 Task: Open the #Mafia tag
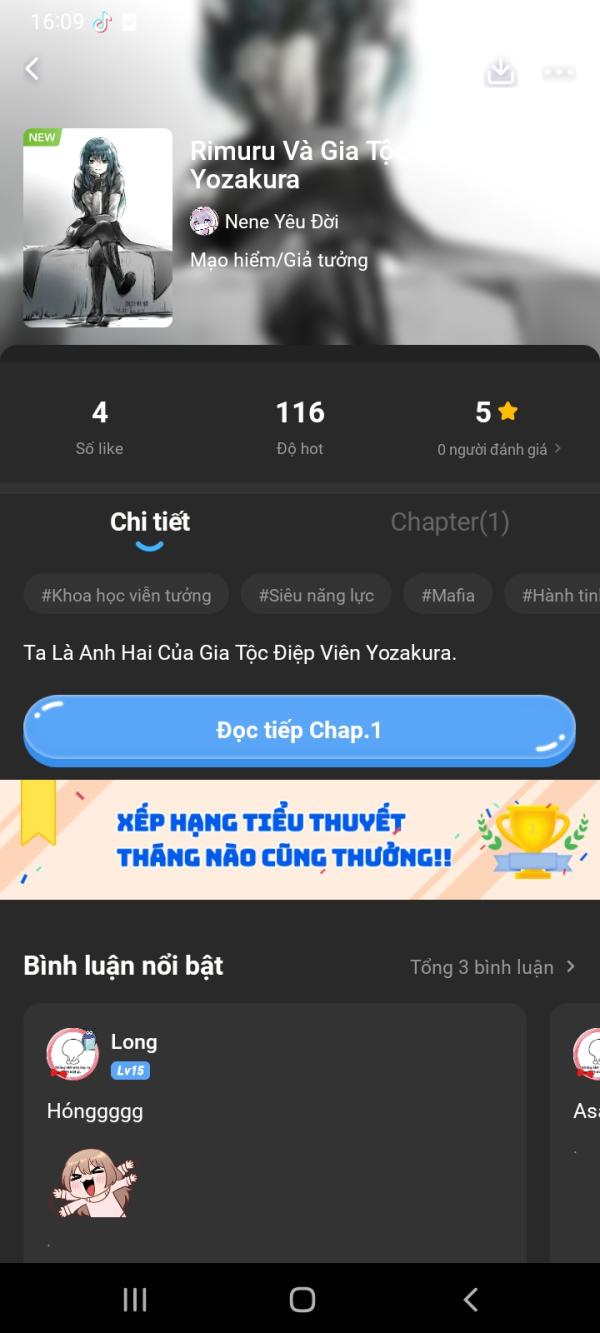click(x=448, y=595)
